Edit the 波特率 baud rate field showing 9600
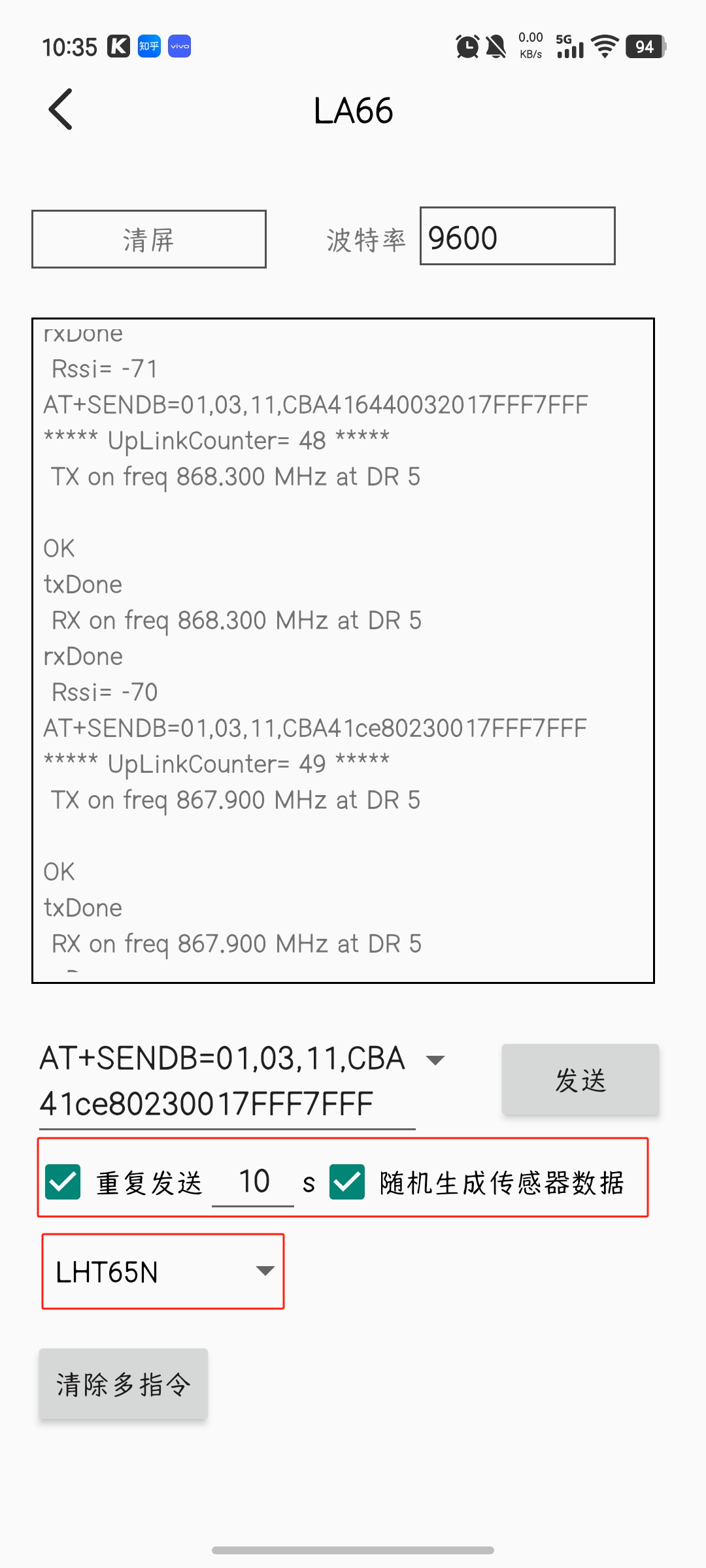This screenshot has height=1568, width=706. click(x=517, y=237)
